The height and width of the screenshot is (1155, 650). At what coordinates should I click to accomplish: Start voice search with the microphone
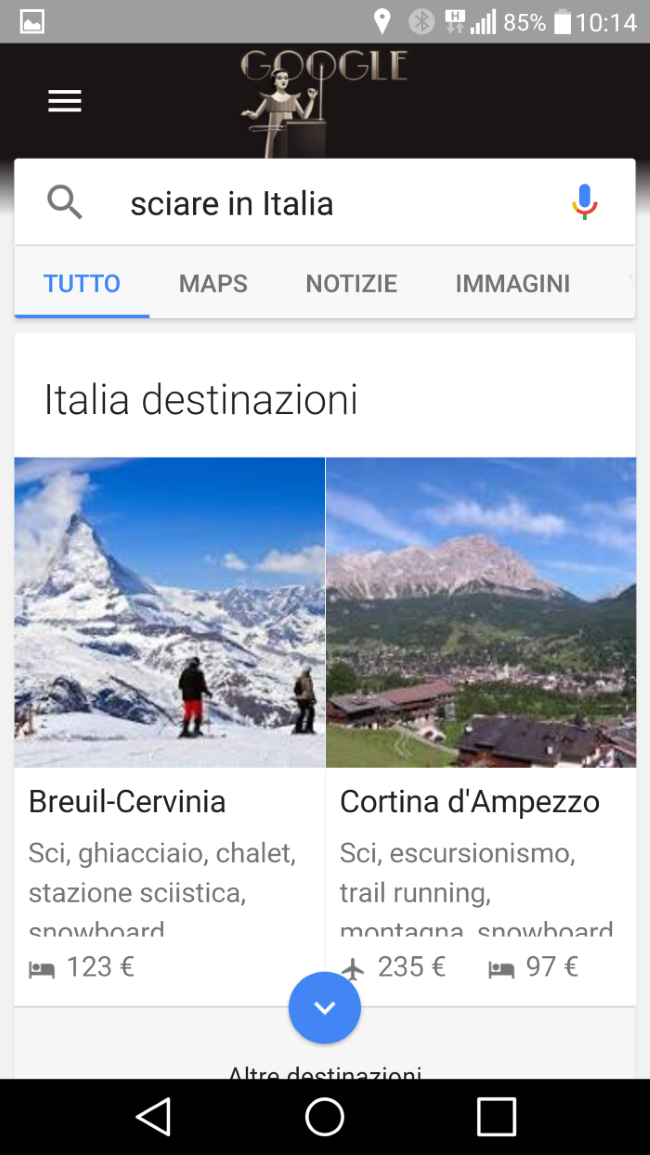[584, 203]
